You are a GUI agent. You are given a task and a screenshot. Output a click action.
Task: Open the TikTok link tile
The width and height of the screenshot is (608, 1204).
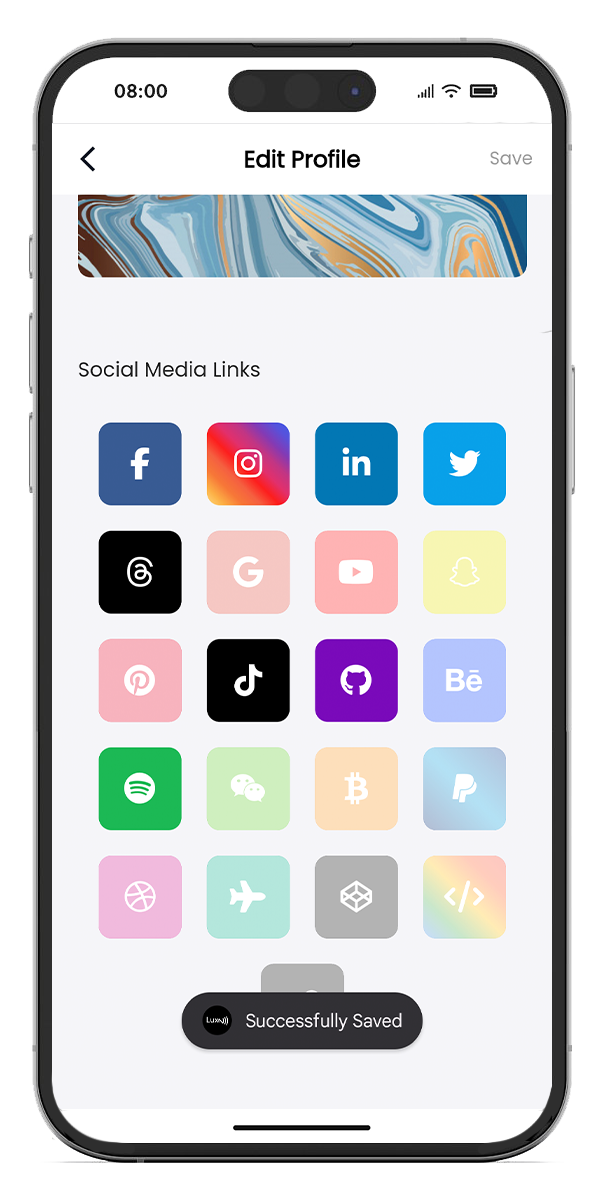[248, 680]
